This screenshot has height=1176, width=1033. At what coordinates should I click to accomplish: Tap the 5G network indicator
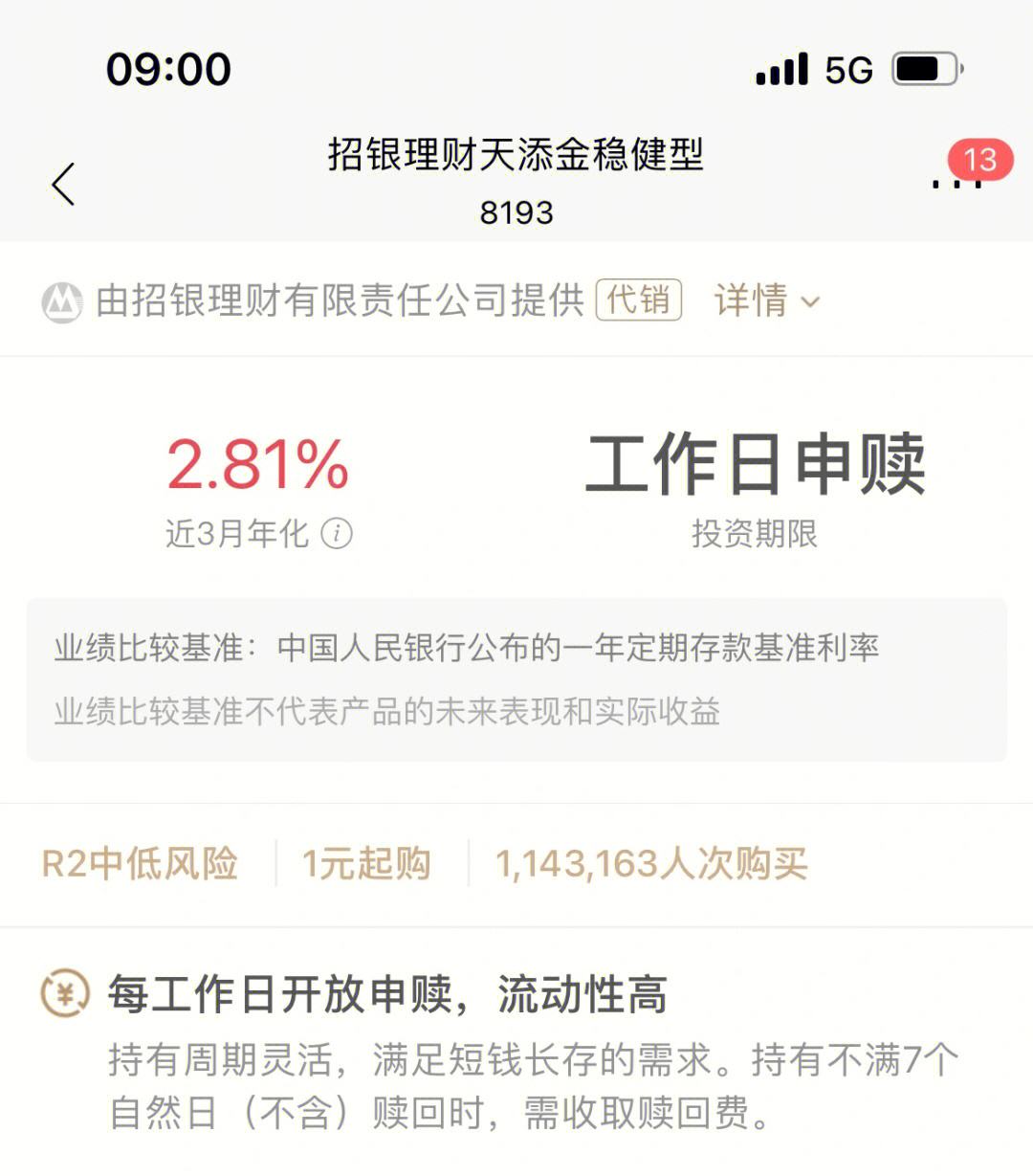(846, 69)
